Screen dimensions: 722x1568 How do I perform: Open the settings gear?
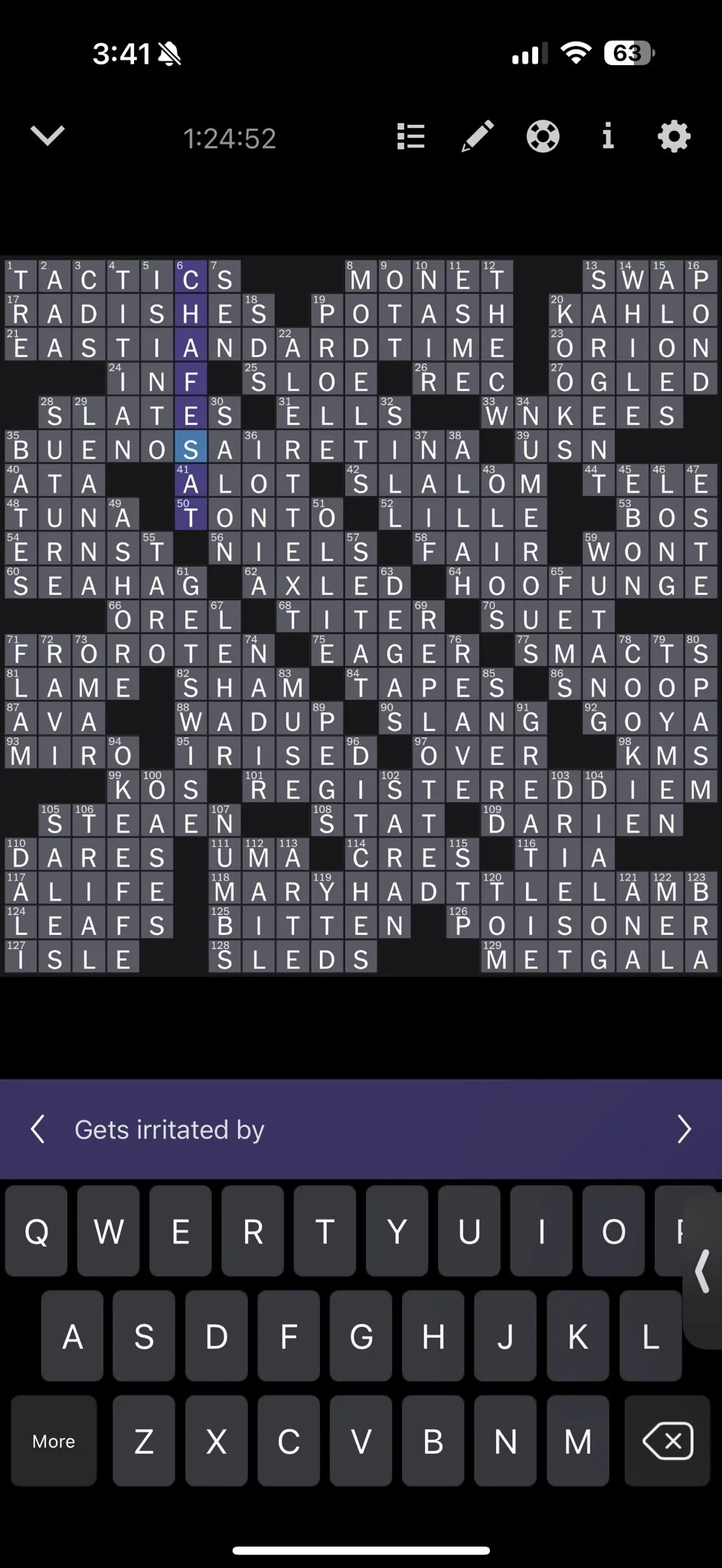tap(674, 137)
